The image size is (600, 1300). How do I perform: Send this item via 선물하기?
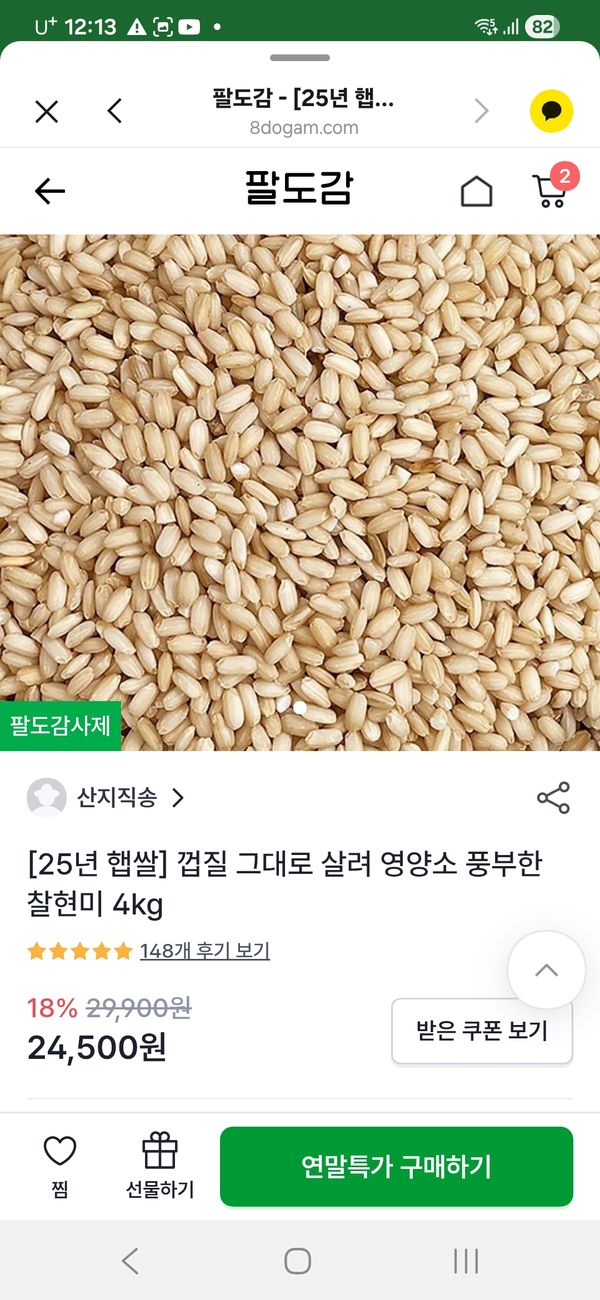point(160,1166)
